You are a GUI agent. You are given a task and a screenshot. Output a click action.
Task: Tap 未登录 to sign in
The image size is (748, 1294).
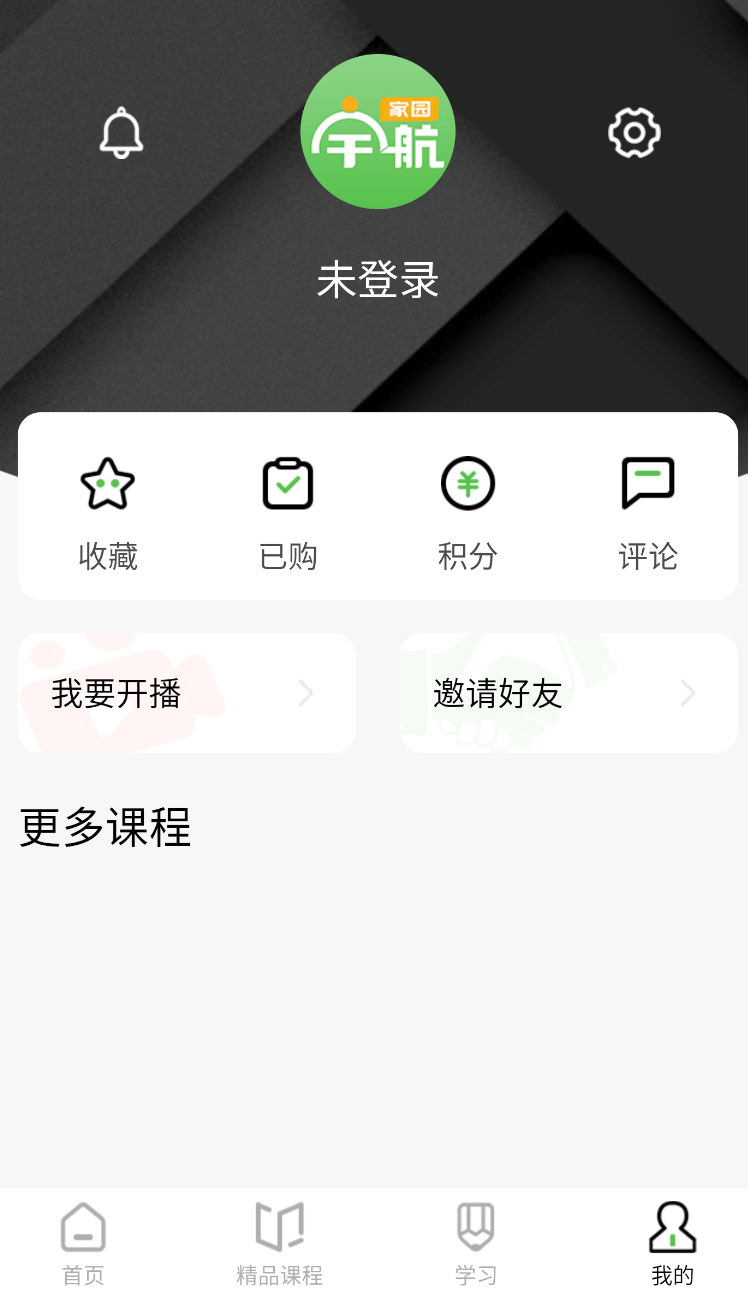pos(378,280)
